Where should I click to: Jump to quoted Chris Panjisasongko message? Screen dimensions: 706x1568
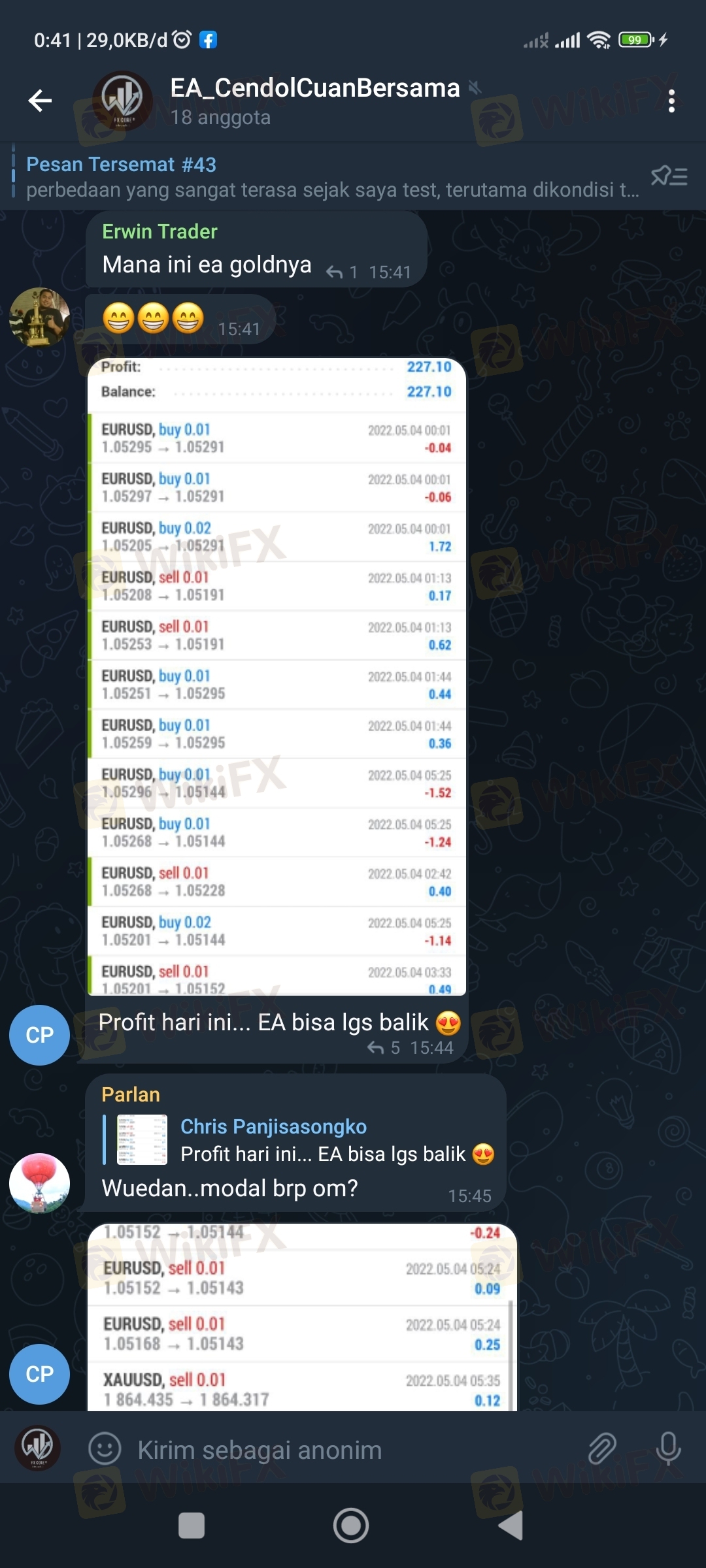point(301,1140)
